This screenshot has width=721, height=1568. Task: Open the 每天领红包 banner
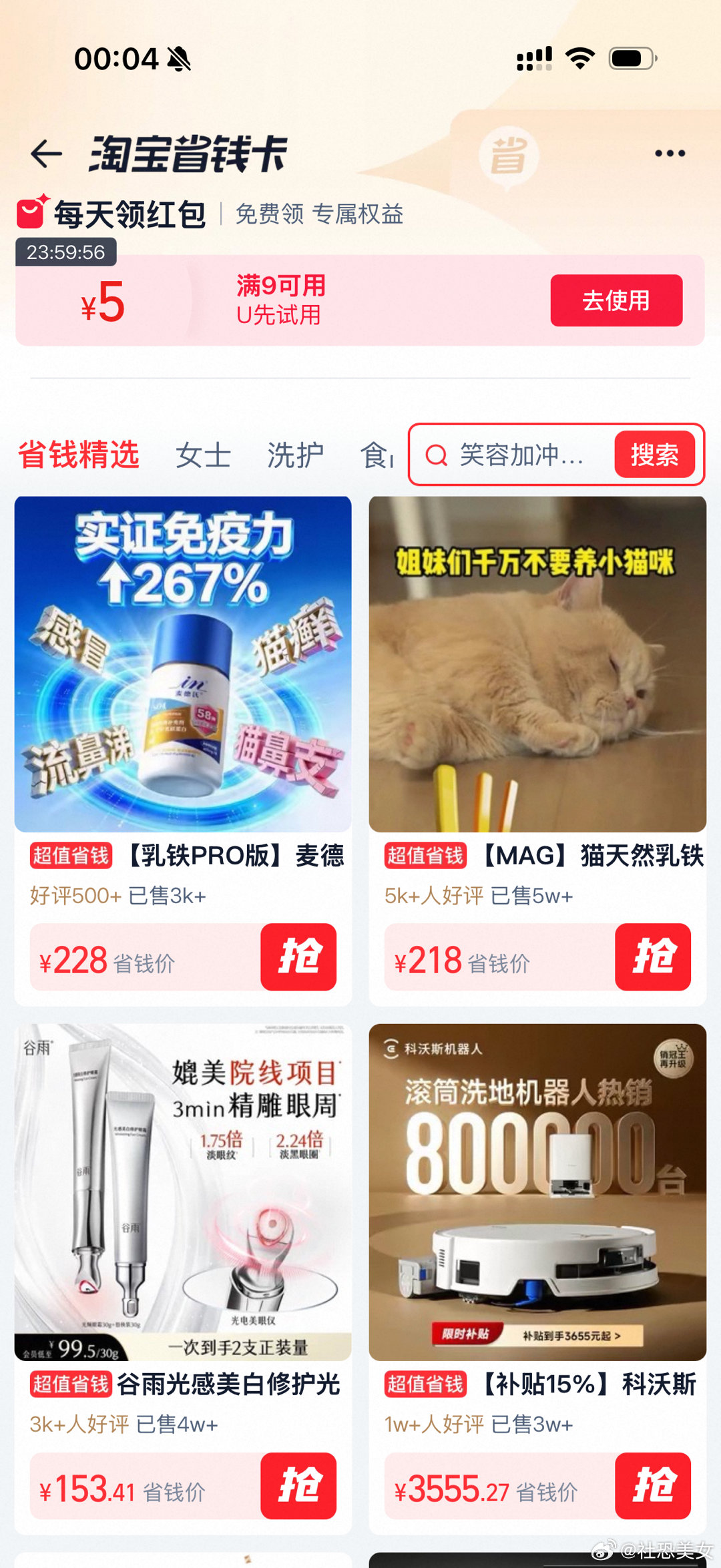click(130, 215)
